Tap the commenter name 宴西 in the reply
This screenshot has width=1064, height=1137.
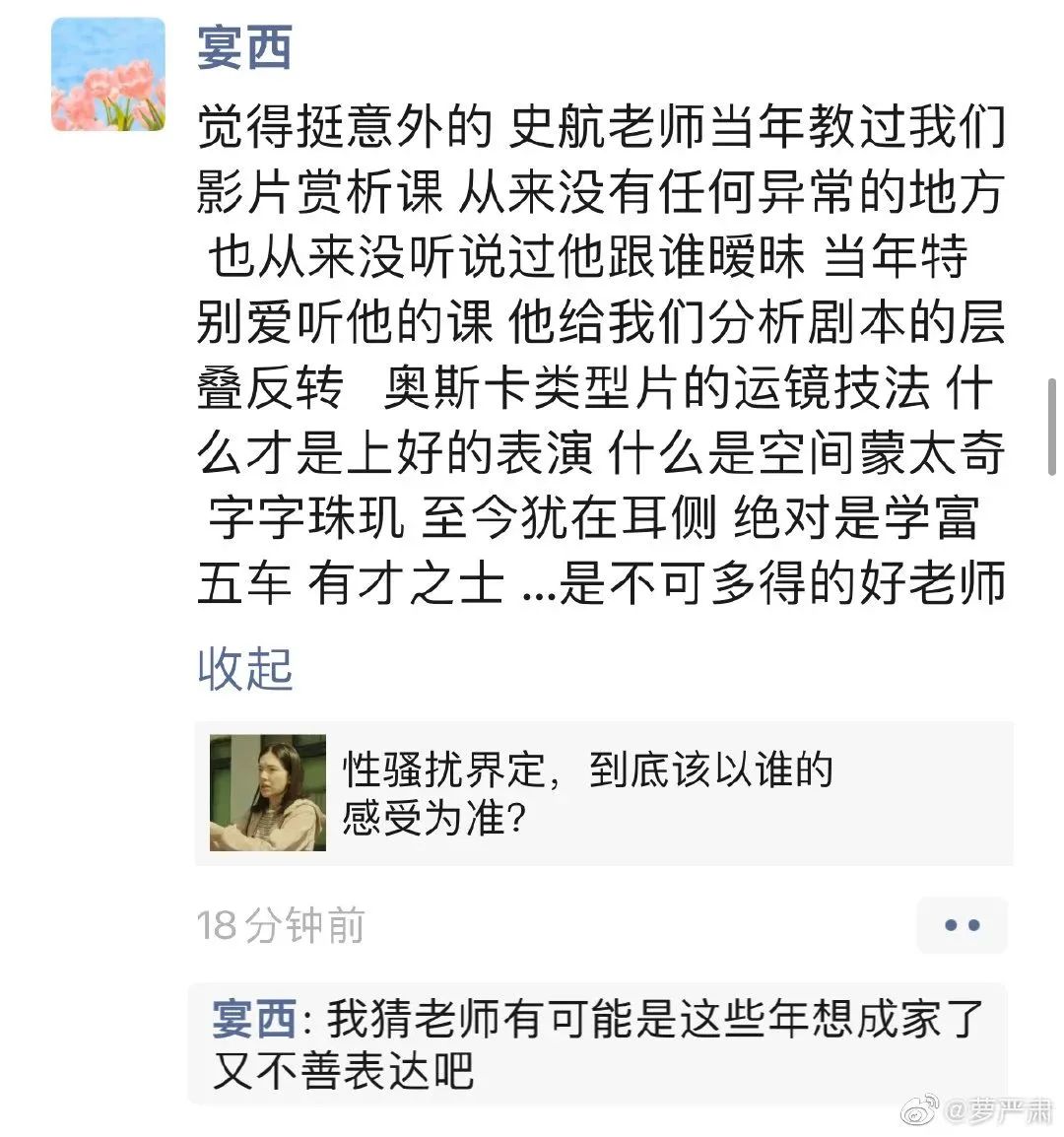pos(253,1018)
